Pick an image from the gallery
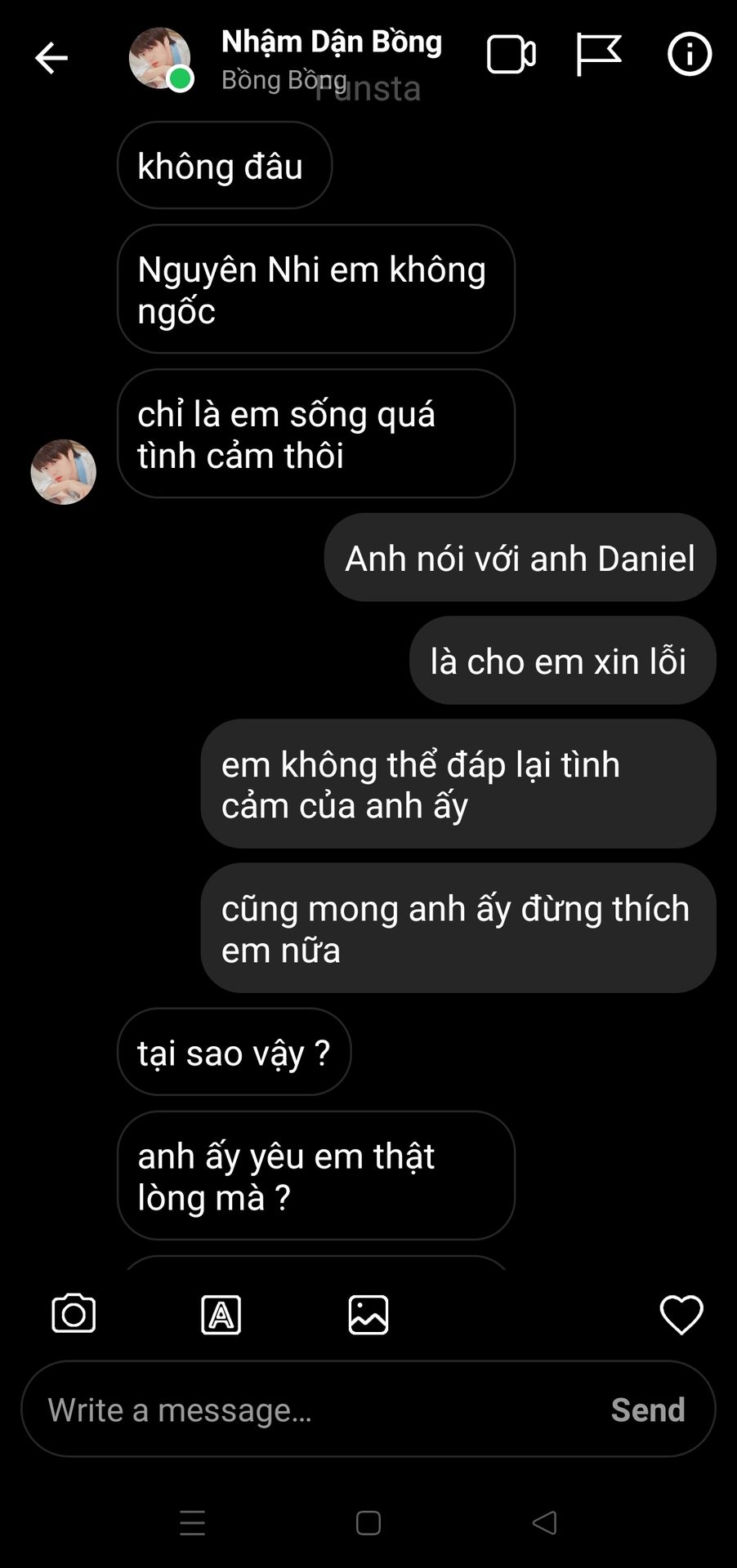Image resolution: width=737 pixels, height=1568 pixels. 368,1315
